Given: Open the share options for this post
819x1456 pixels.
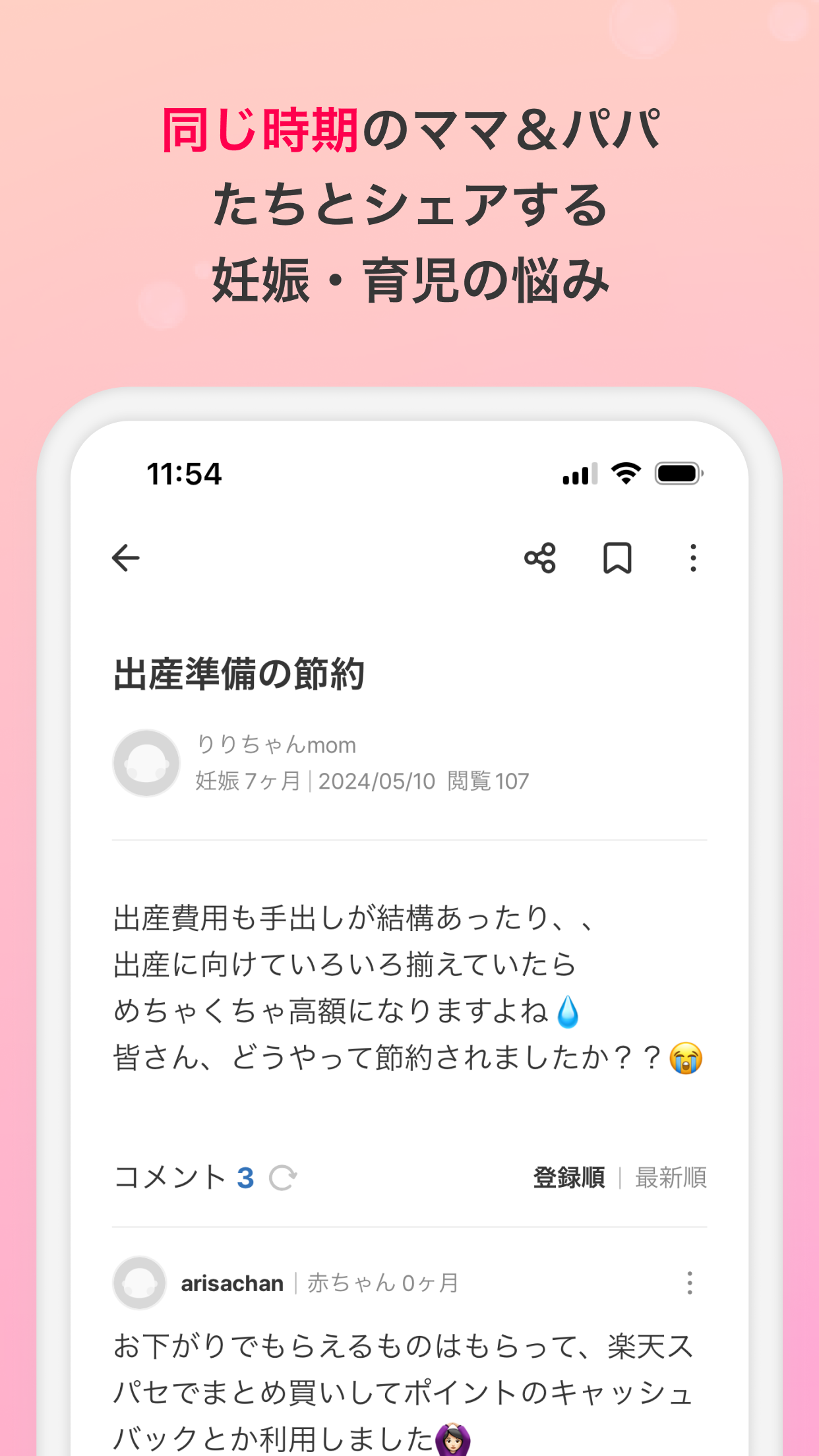Looking at the screenshot, I should pyautogui.click(x=541, y=559).
